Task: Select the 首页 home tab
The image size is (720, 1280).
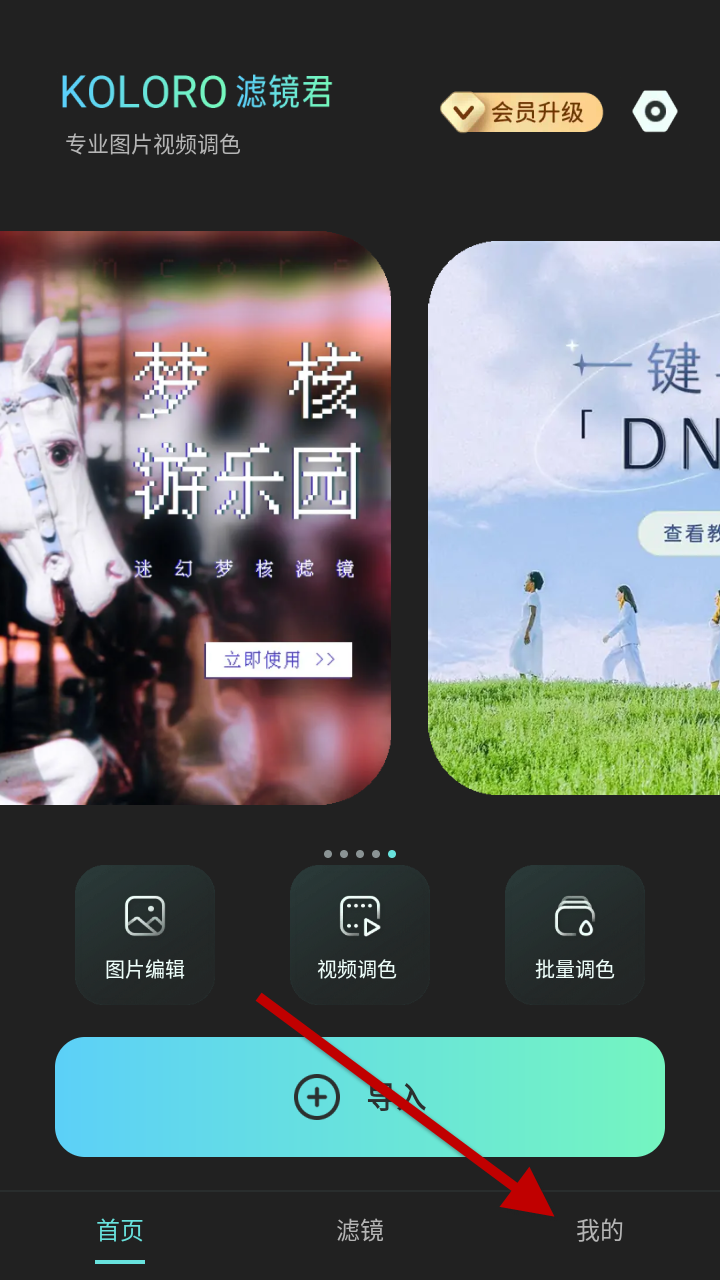Action: point(120,1231)
